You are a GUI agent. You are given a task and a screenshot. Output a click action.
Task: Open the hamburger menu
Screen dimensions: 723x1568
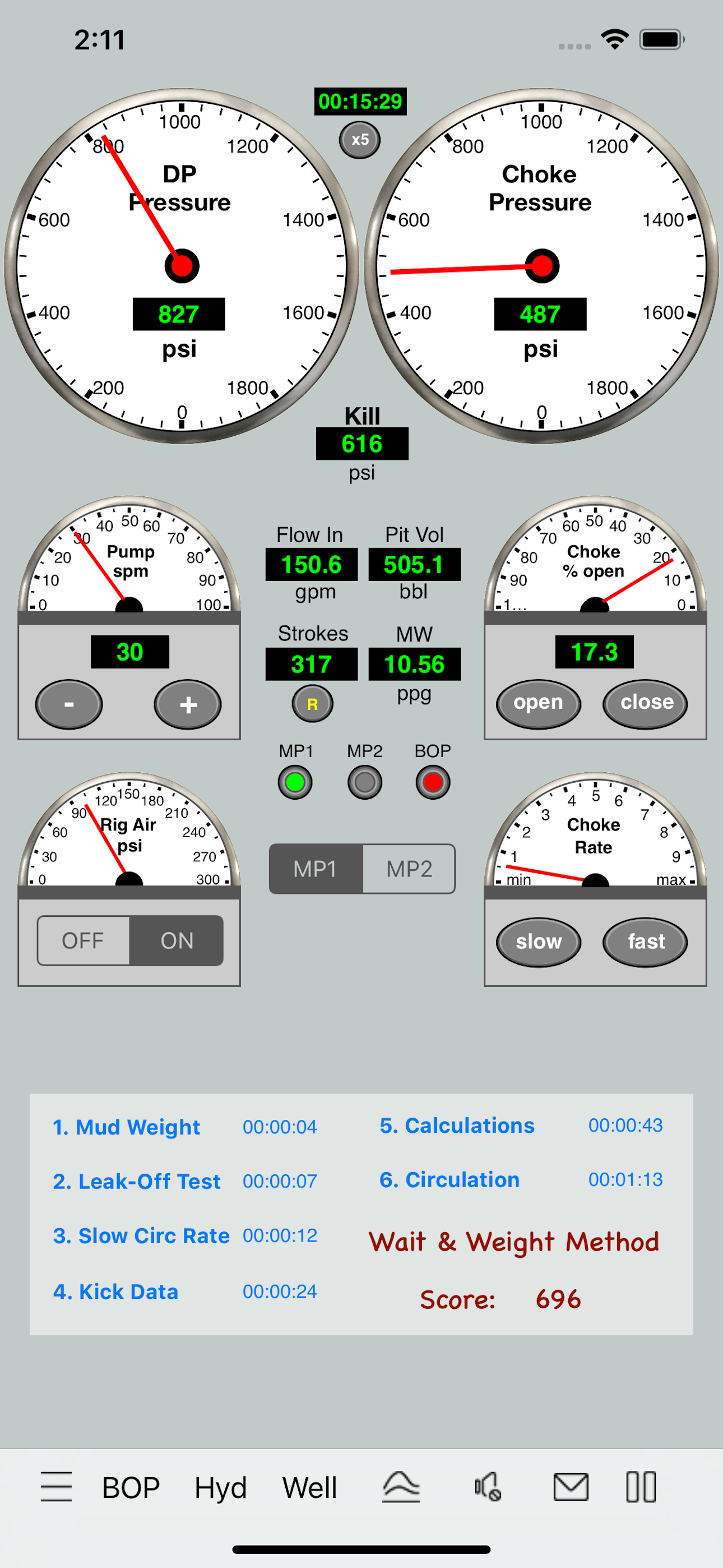pyautogui.click(x=56, y=1487)
